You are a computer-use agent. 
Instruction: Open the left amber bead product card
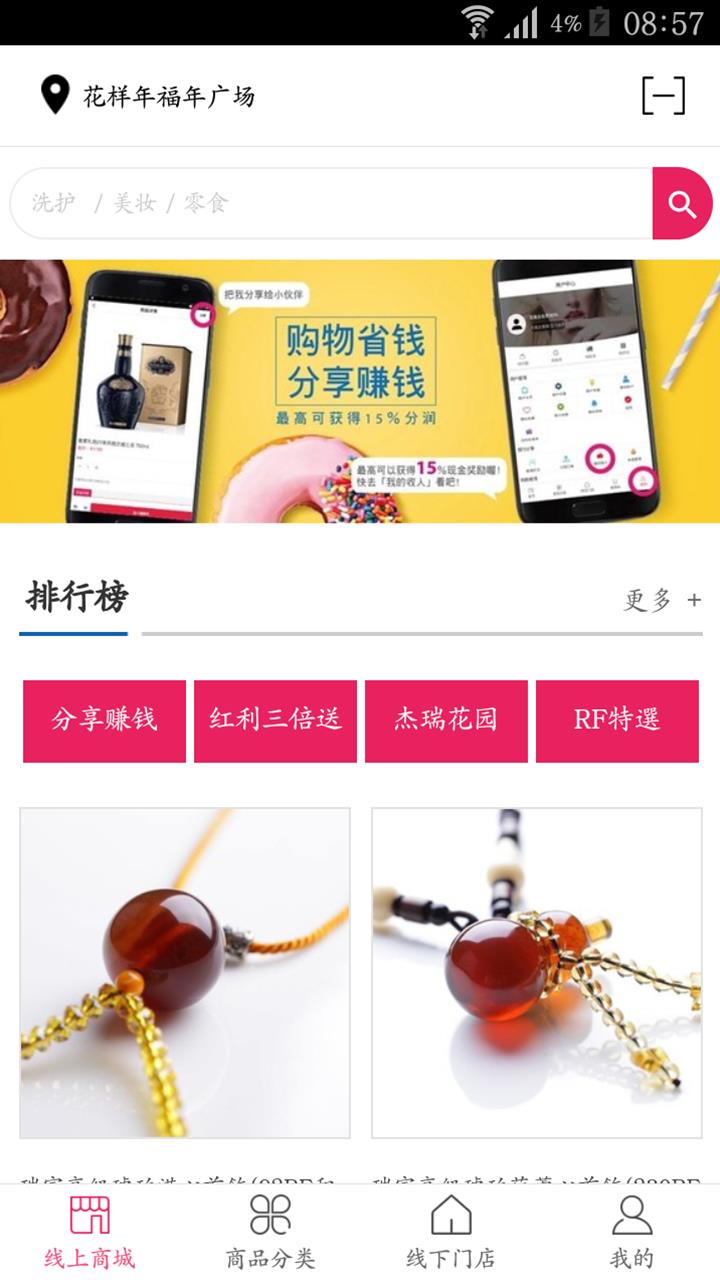185,972
